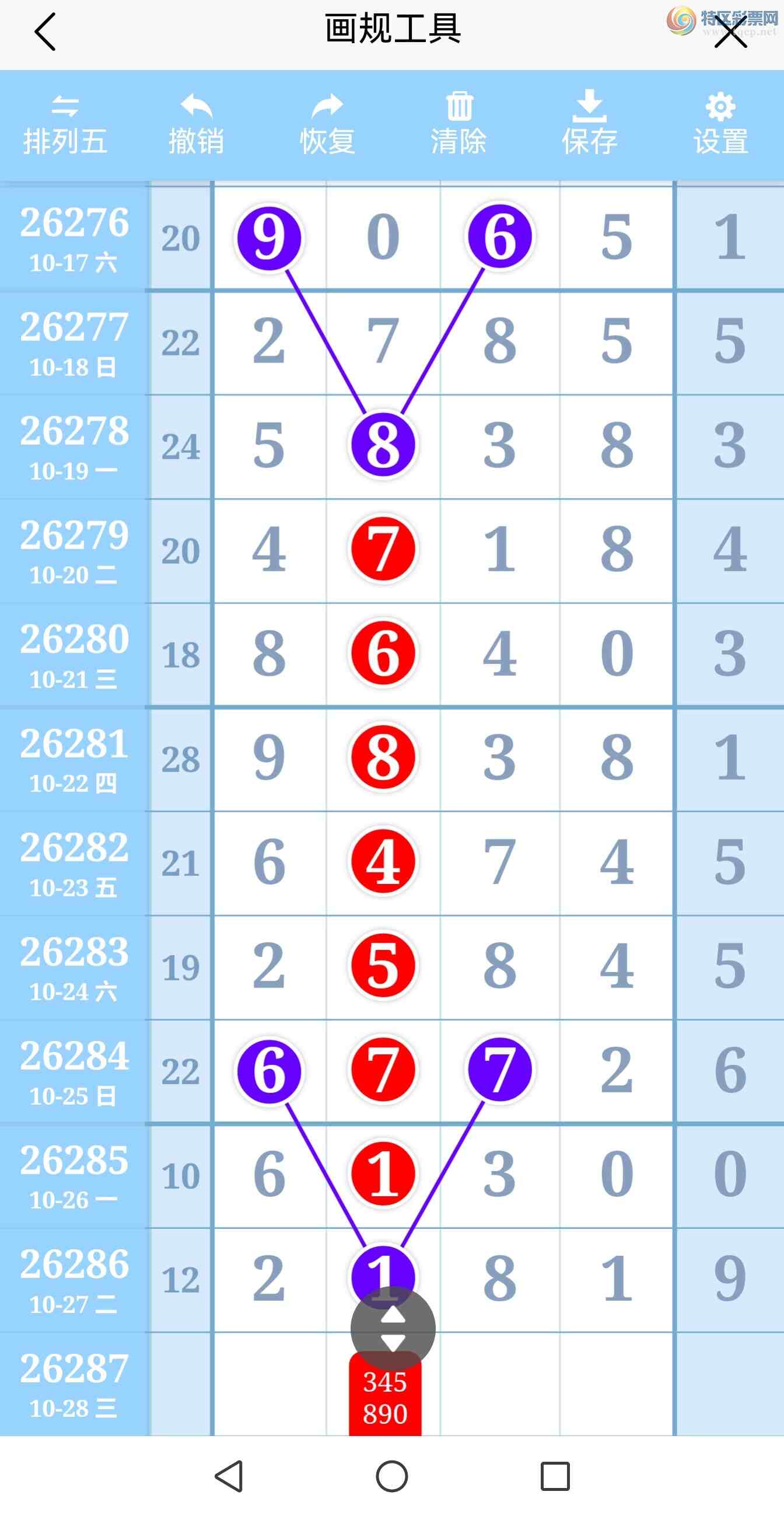Screen dimensions: 784x1516
Task: Tap the gray up-down arrows floating button
Action: click(393, 1328)
